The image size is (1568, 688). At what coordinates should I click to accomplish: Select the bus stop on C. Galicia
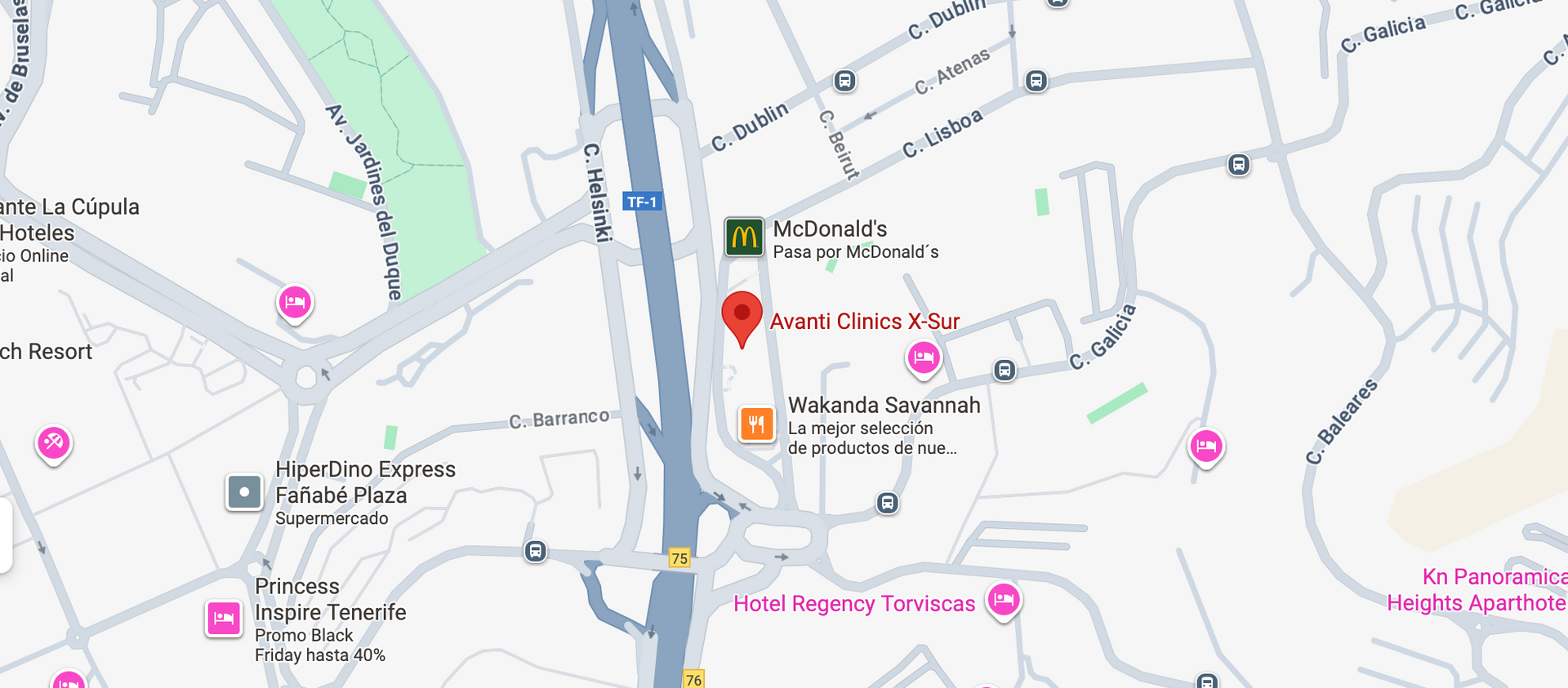point(1004,370)
